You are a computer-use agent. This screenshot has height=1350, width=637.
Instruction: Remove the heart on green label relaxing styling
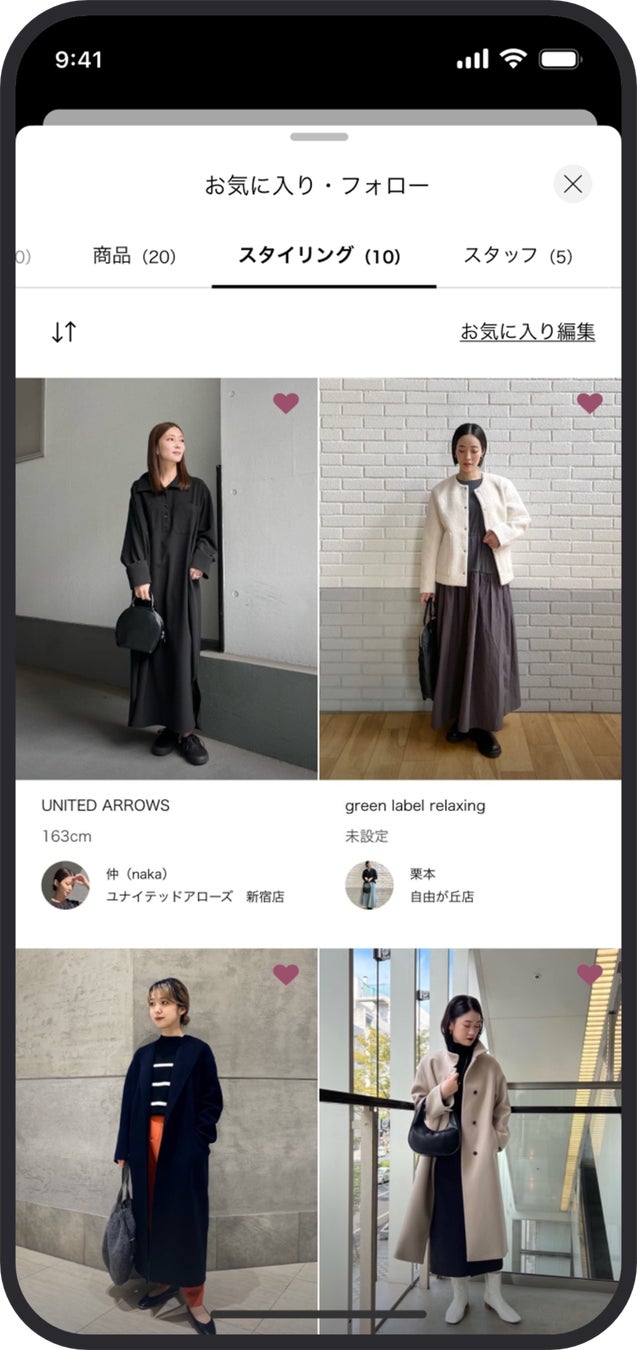tap(590, 403)
